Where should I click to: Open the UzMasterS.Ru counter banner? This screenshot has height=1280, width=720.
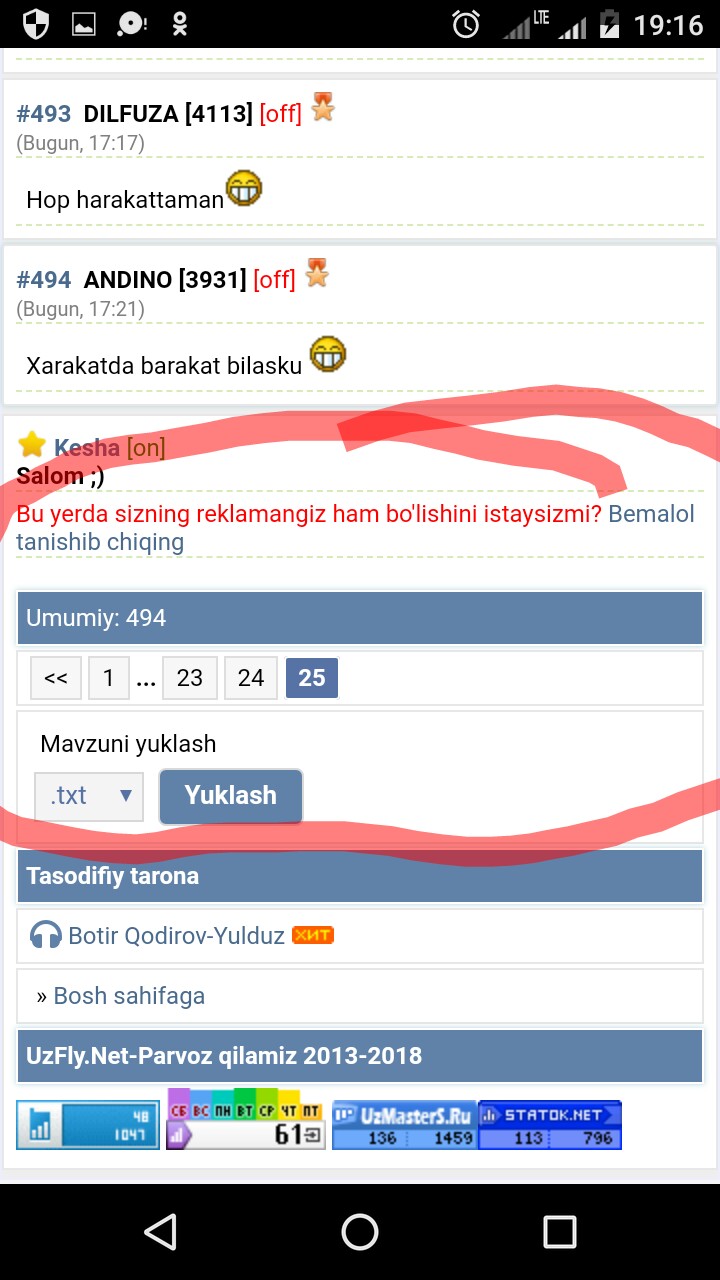point(402,1125)
